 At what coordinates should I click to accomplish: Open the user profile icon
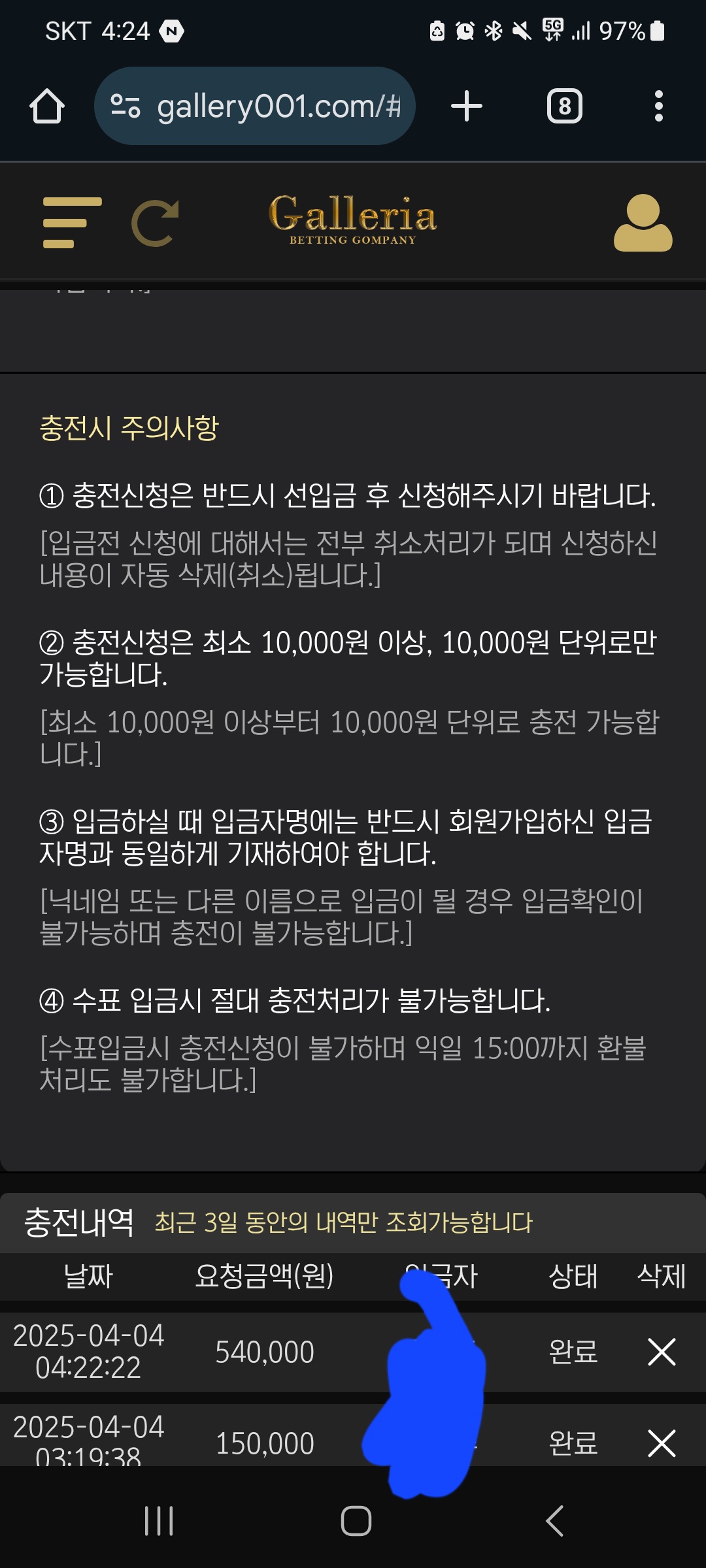643,223
